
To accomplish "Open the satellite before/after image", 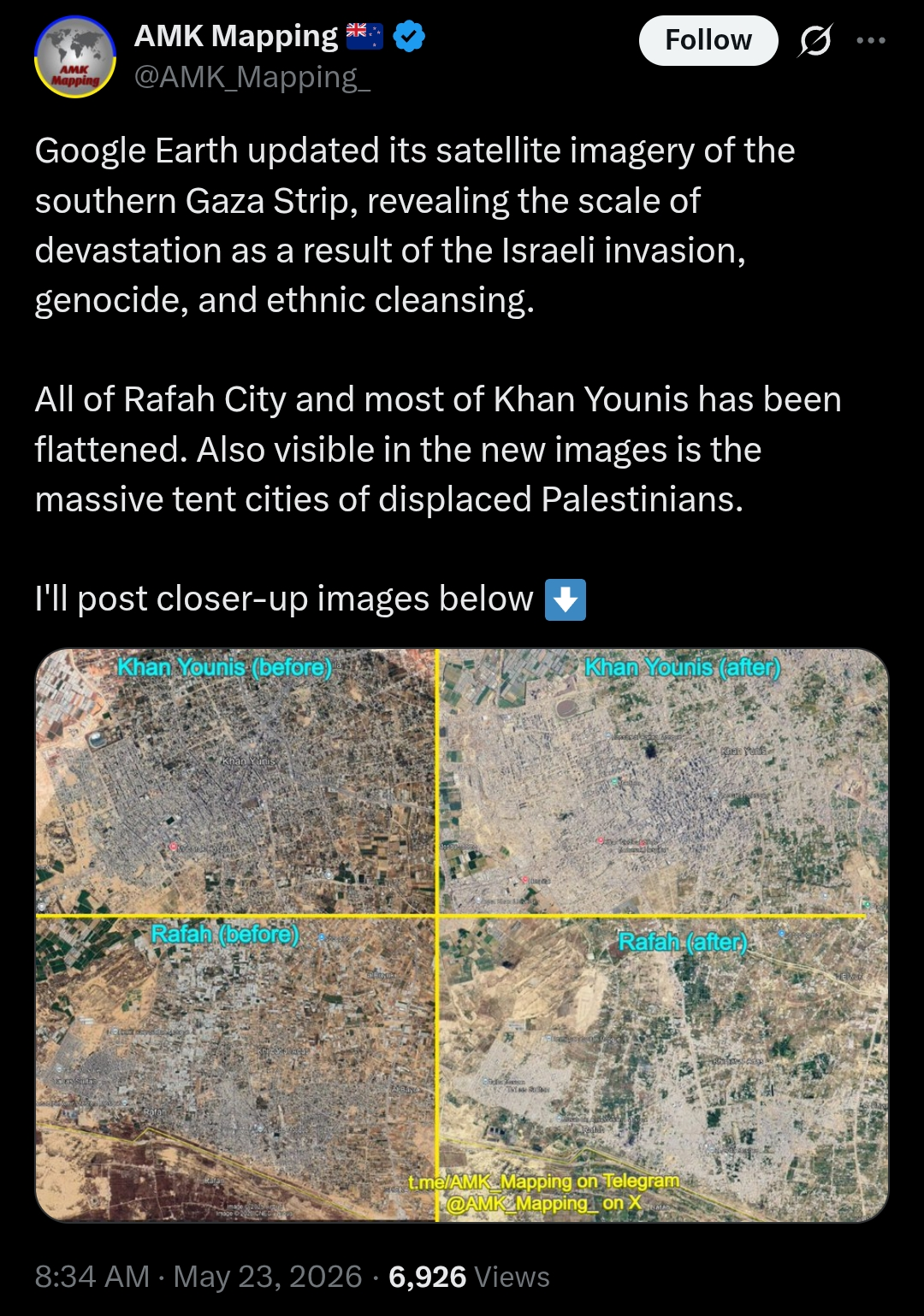I will [462, 935].
